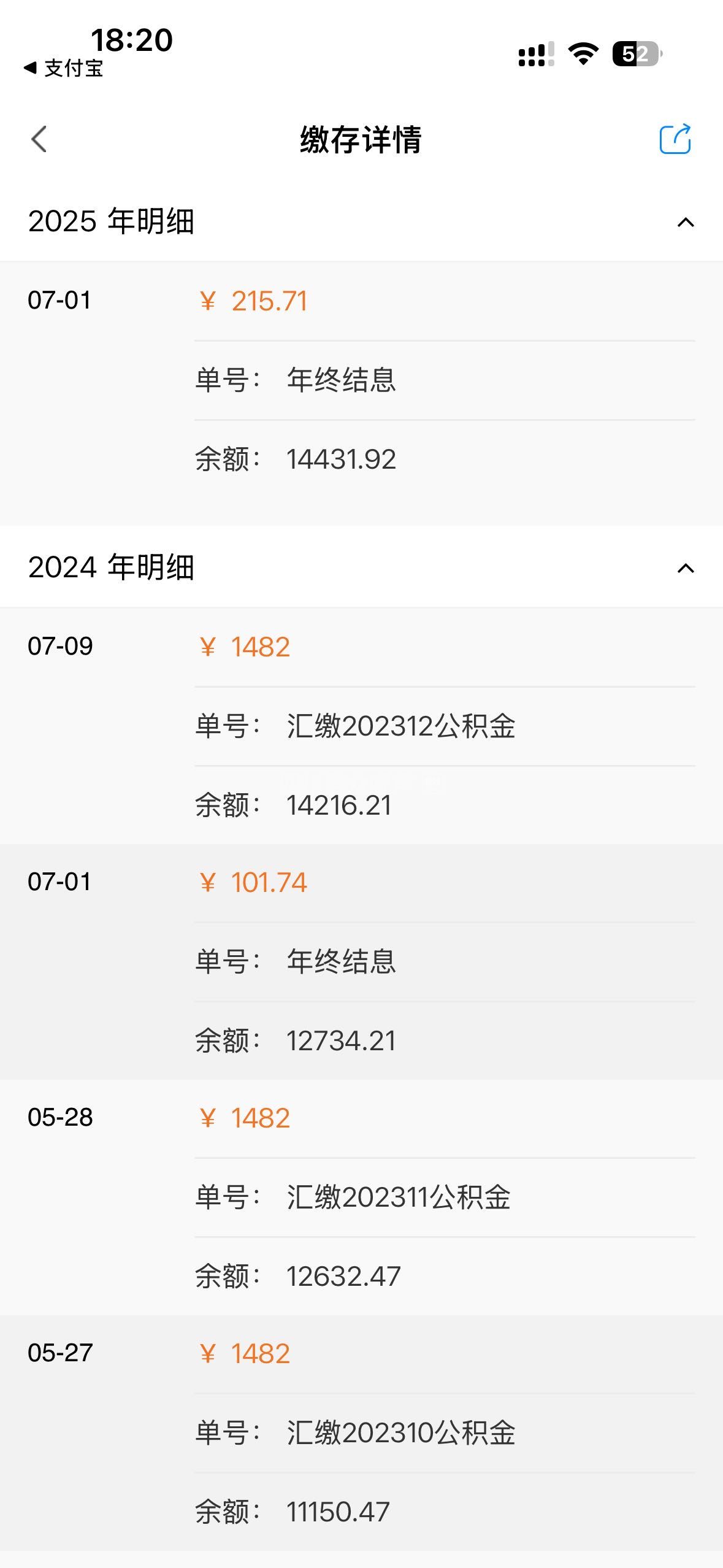Screen dimensions: 723x1568
Task: Share the deposit details page
Action: pyautogui.click(x=675, y=139)
